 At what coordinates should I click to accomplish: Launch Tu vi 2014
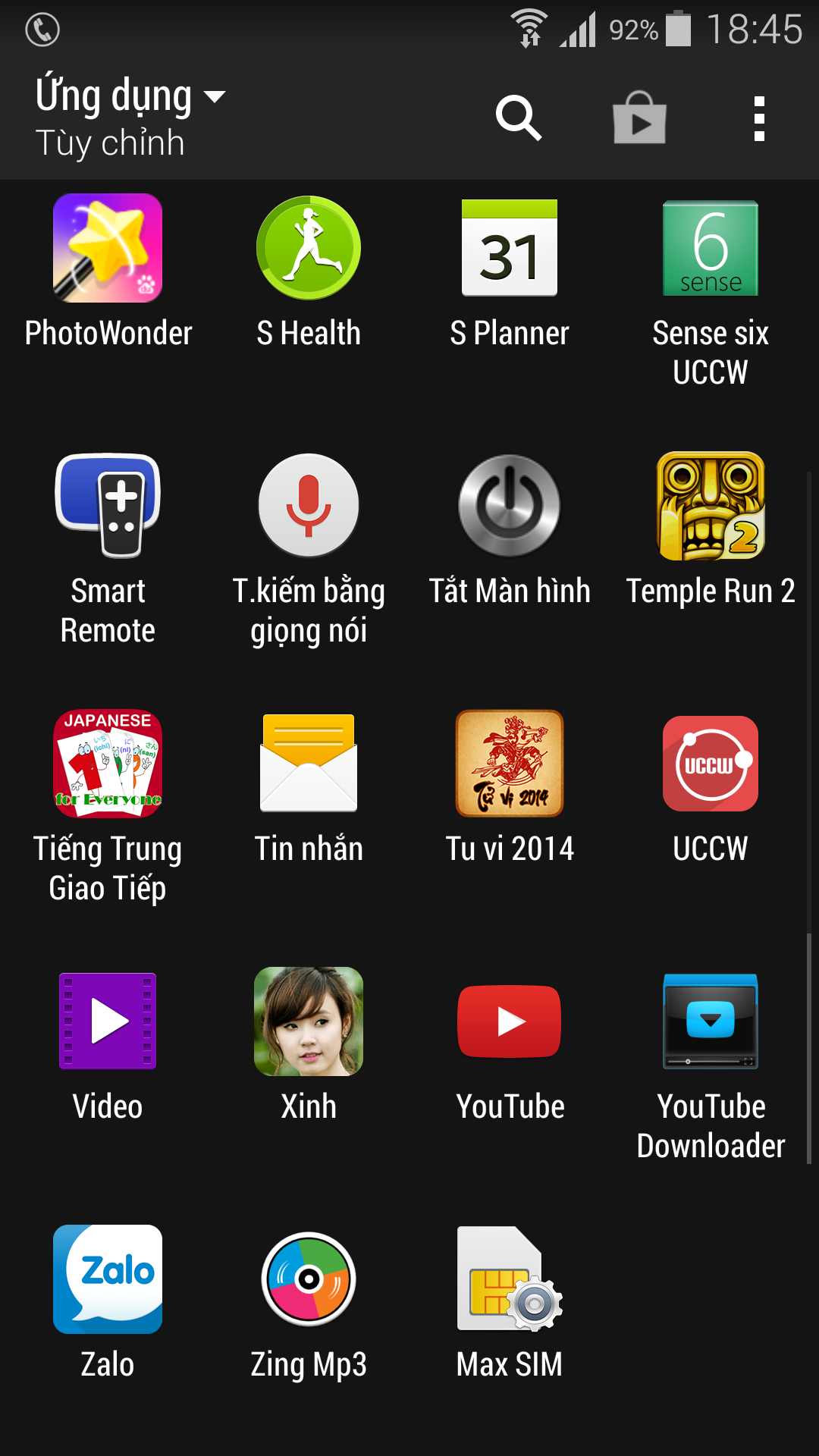pyautogui.click(x=509, y=764)
